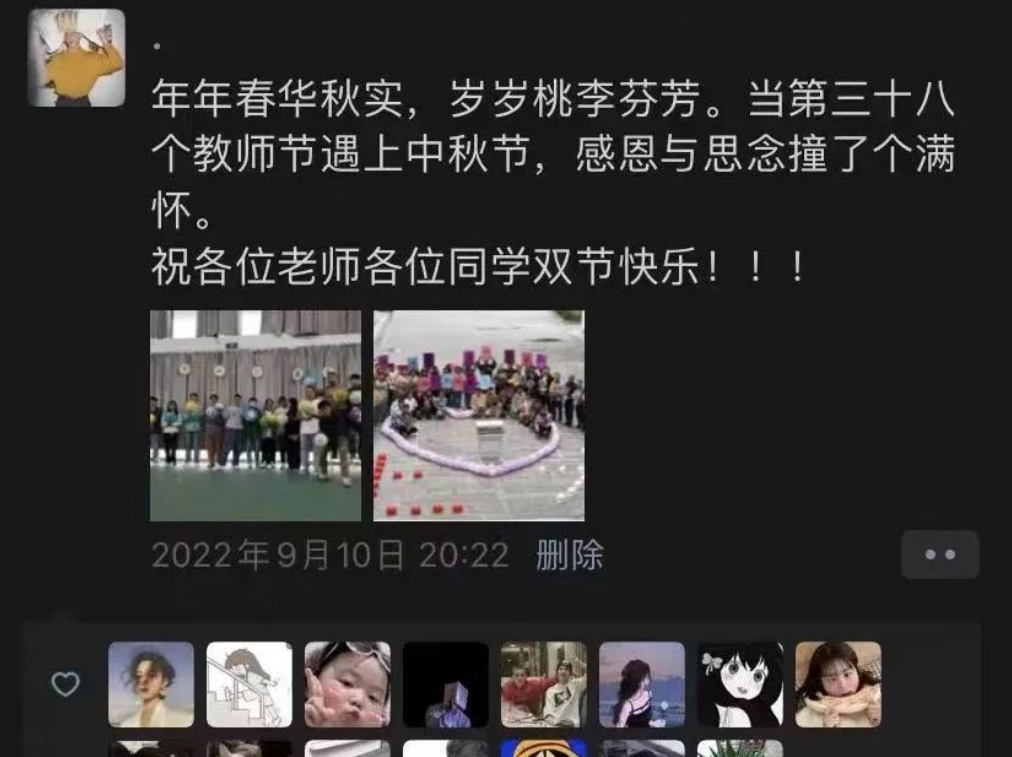This screenshot has width=1012, height=757.
Task: Open the two-dot like and comment menu
Action: (x=939, y=555)
